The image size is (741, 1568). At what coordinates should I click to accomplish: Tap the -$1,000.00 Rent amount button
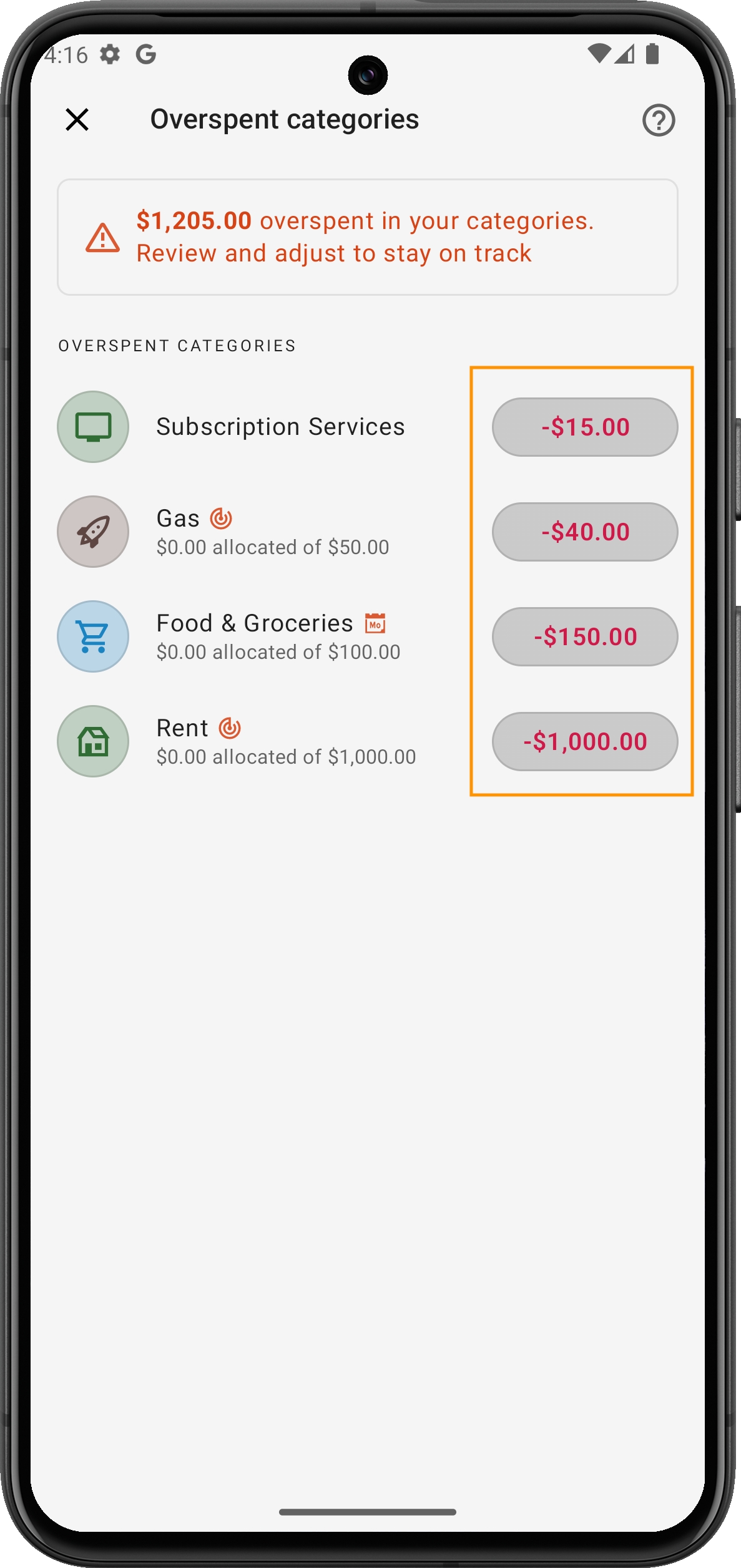pyautogui.click(x=584, y=742)
